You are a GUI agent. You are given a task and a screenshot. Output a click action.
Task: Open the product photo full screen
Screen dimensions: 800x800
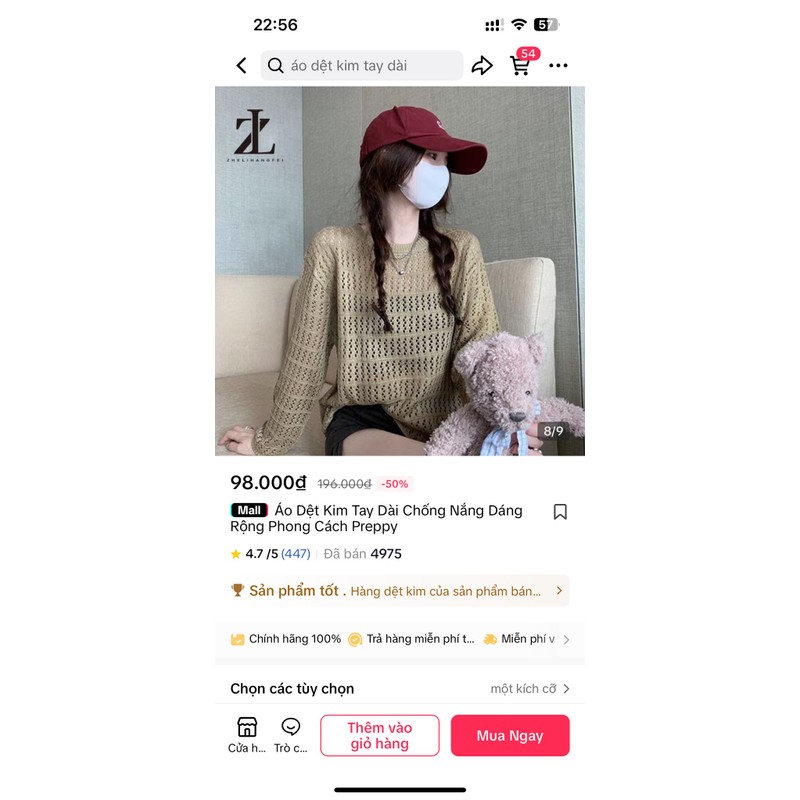[x=400, y=270]
